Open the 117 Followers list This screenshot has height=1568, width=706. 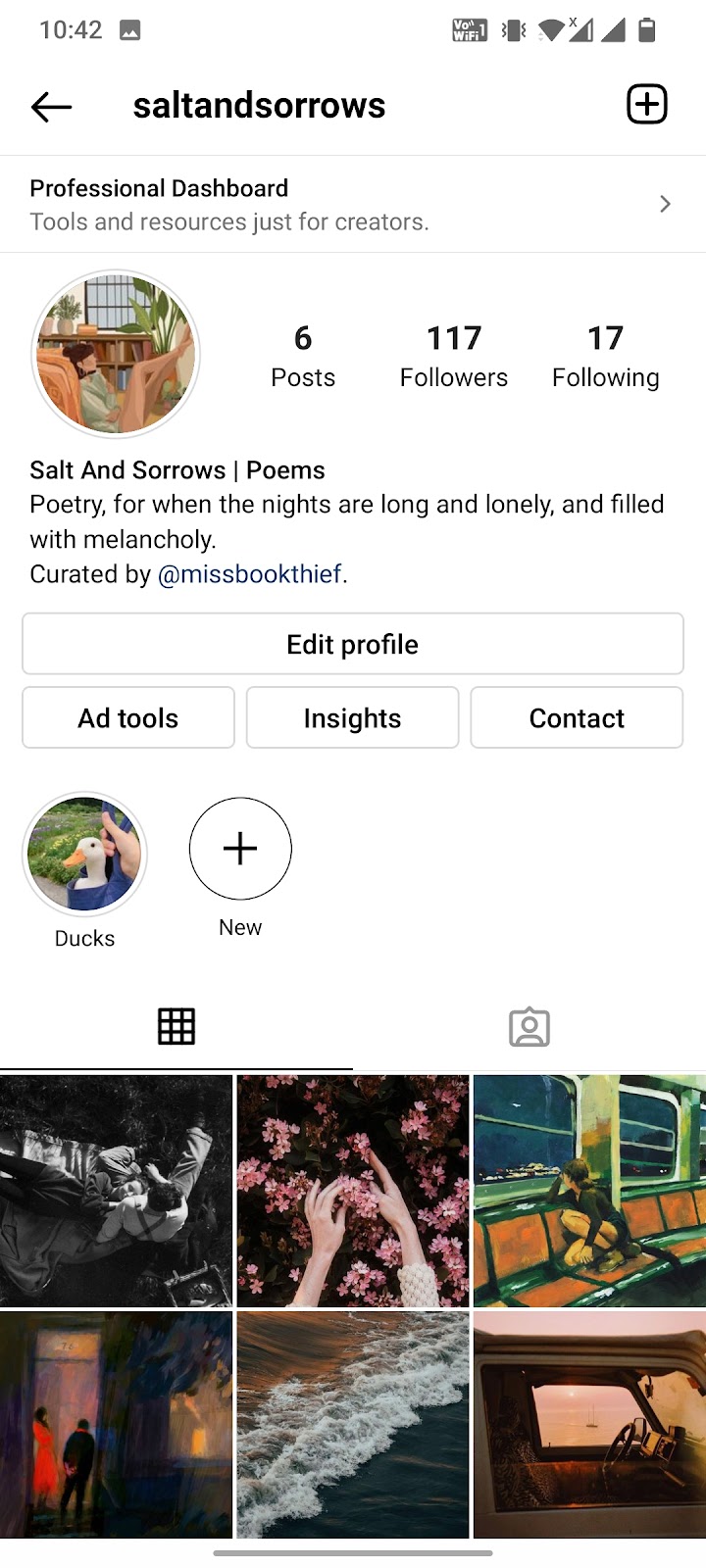click(453, 356)
